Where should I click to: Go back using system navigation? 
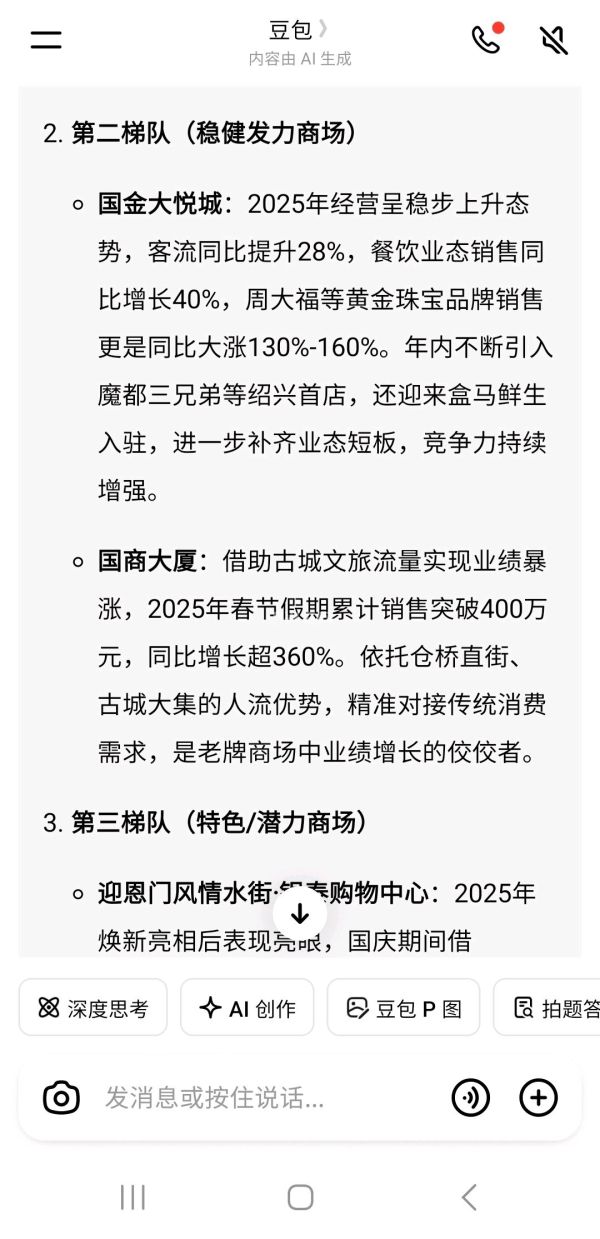(468, 1197)
